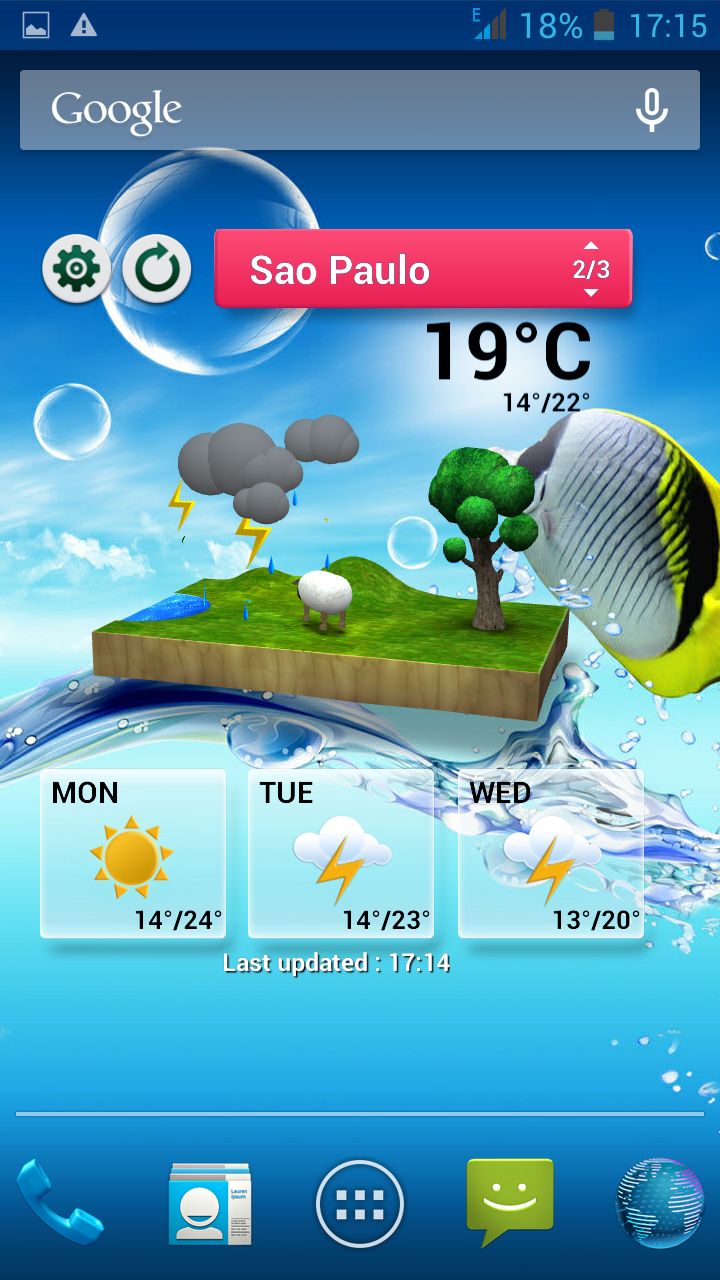This screenshot has height=1280, width=720.
Task: Open Tuesday's forecast card
Action: pos(341,853)
